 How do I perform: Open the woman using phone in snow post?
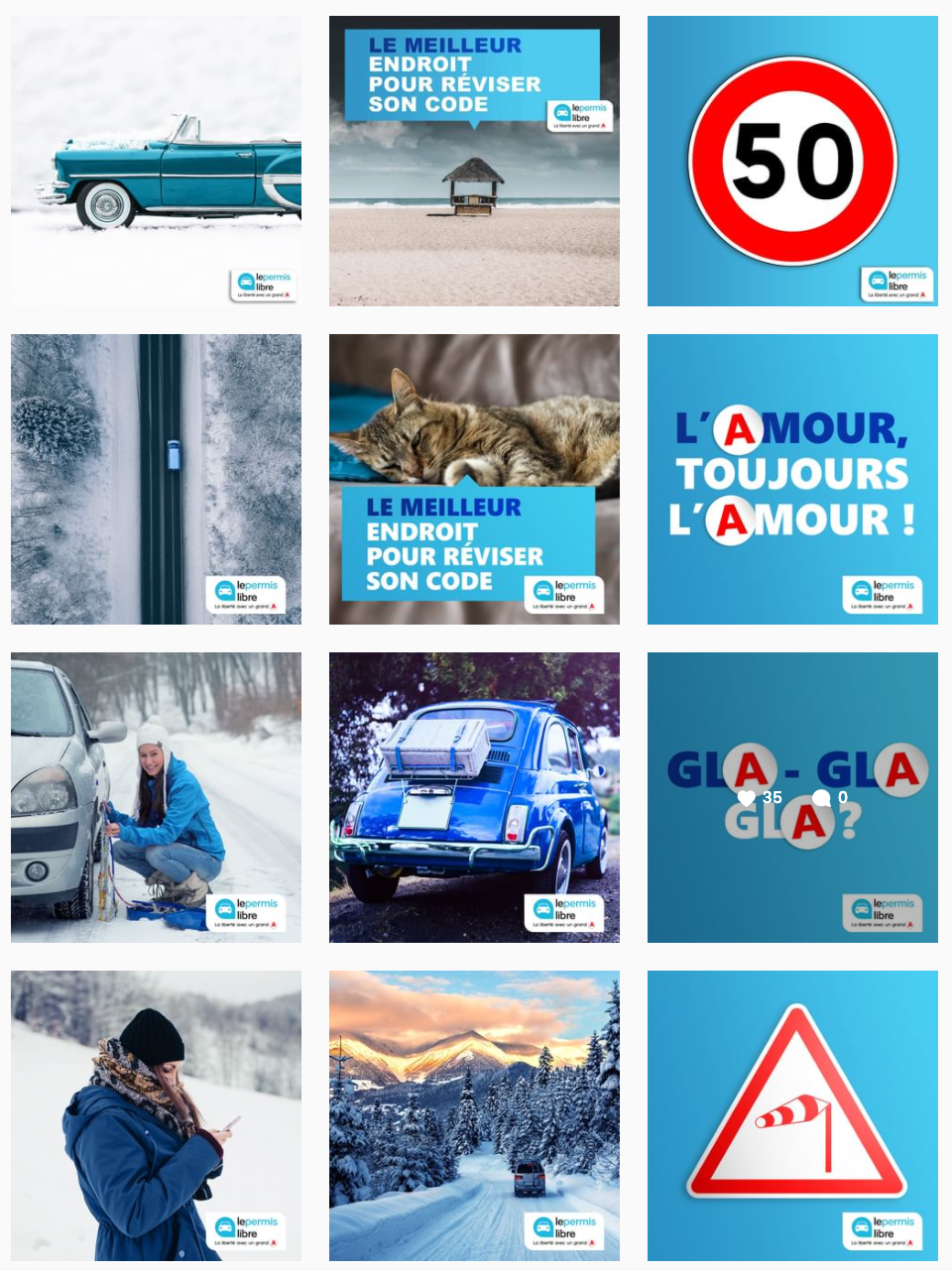pos(156,1115)
